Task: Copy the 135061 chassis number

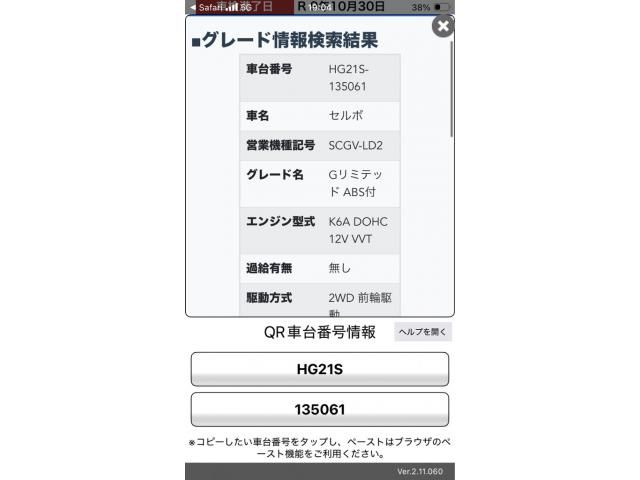Action: [x=319, y=409]
